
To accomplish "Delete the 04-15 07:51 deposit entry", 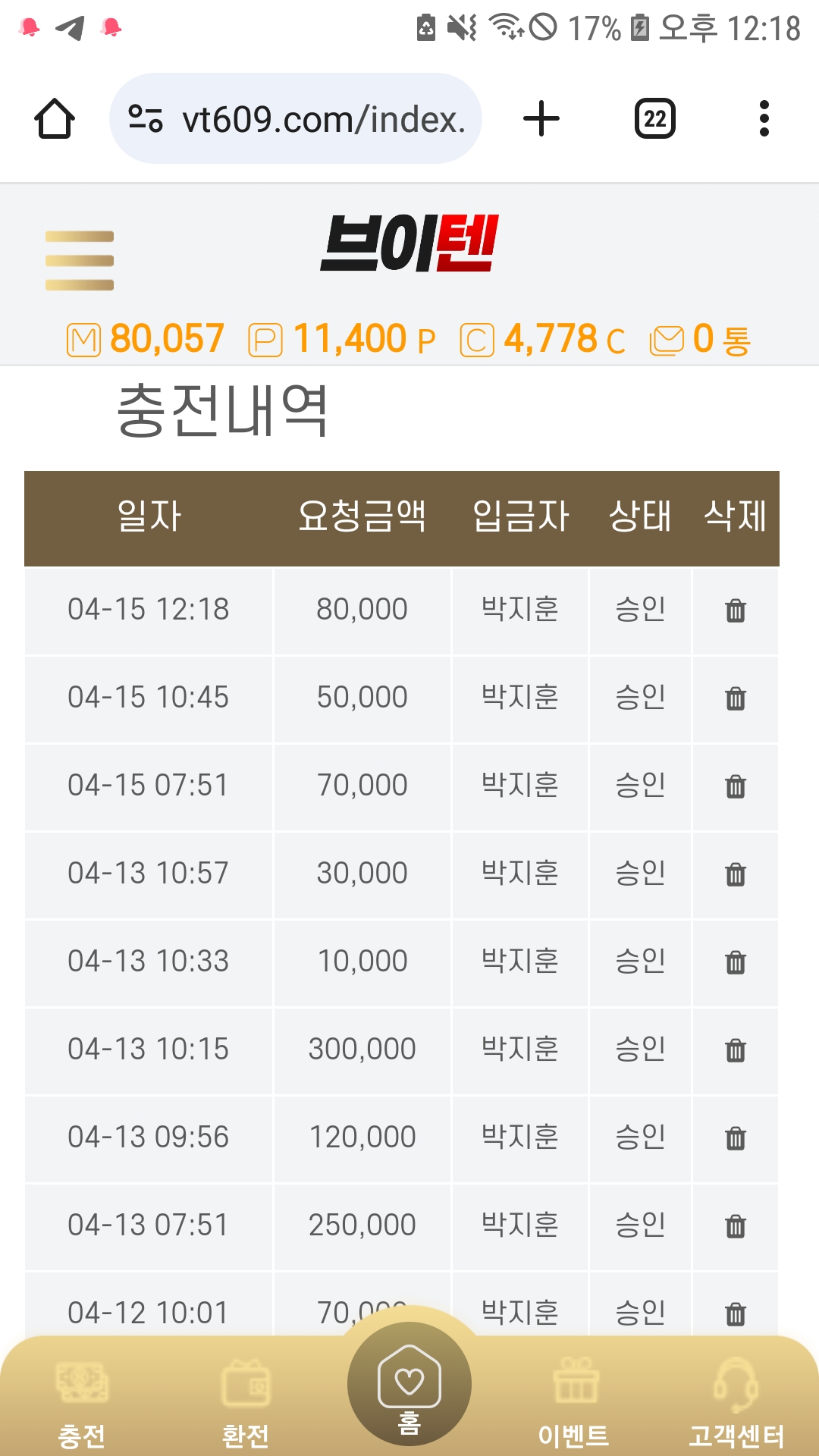I will click(x=736, y=786).
